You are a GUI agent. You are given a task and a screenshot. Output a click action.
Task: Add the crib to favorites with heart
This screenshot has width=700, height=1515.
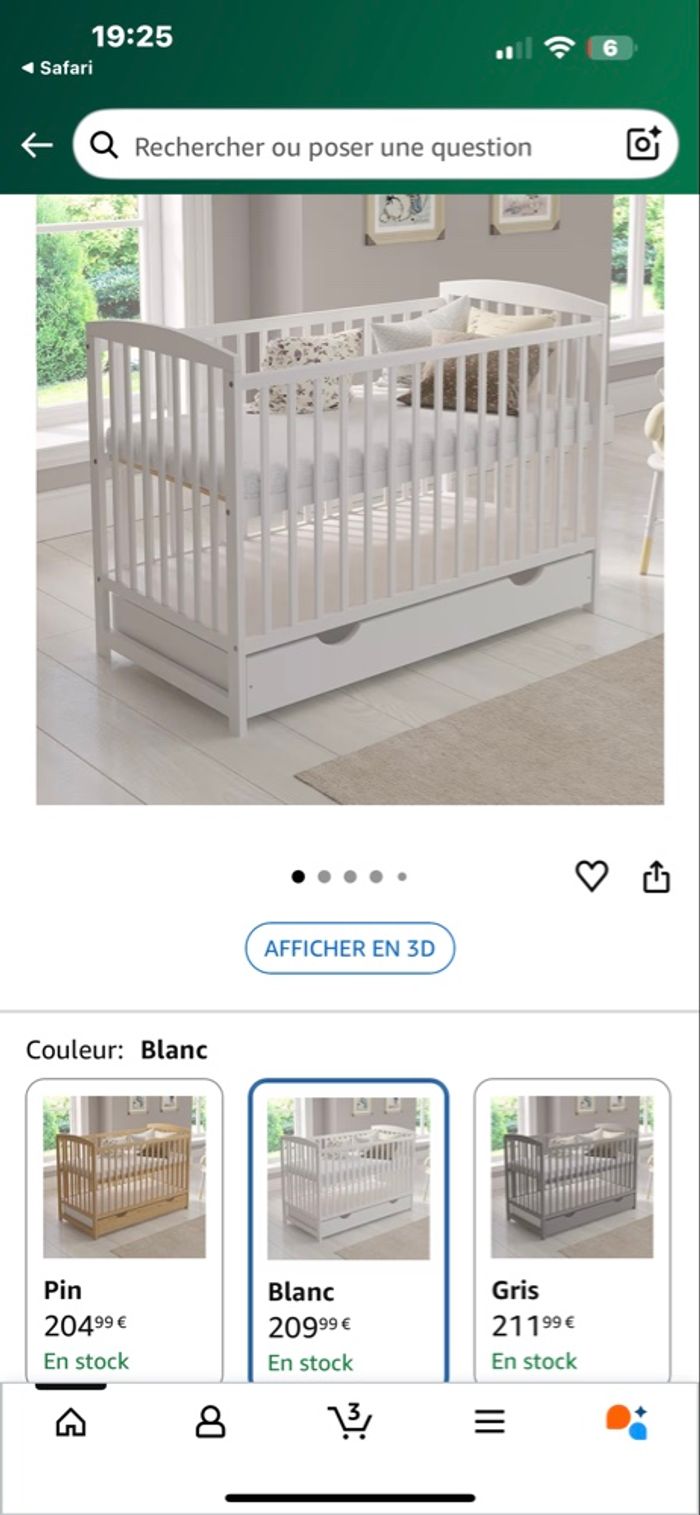click(591, 877)
